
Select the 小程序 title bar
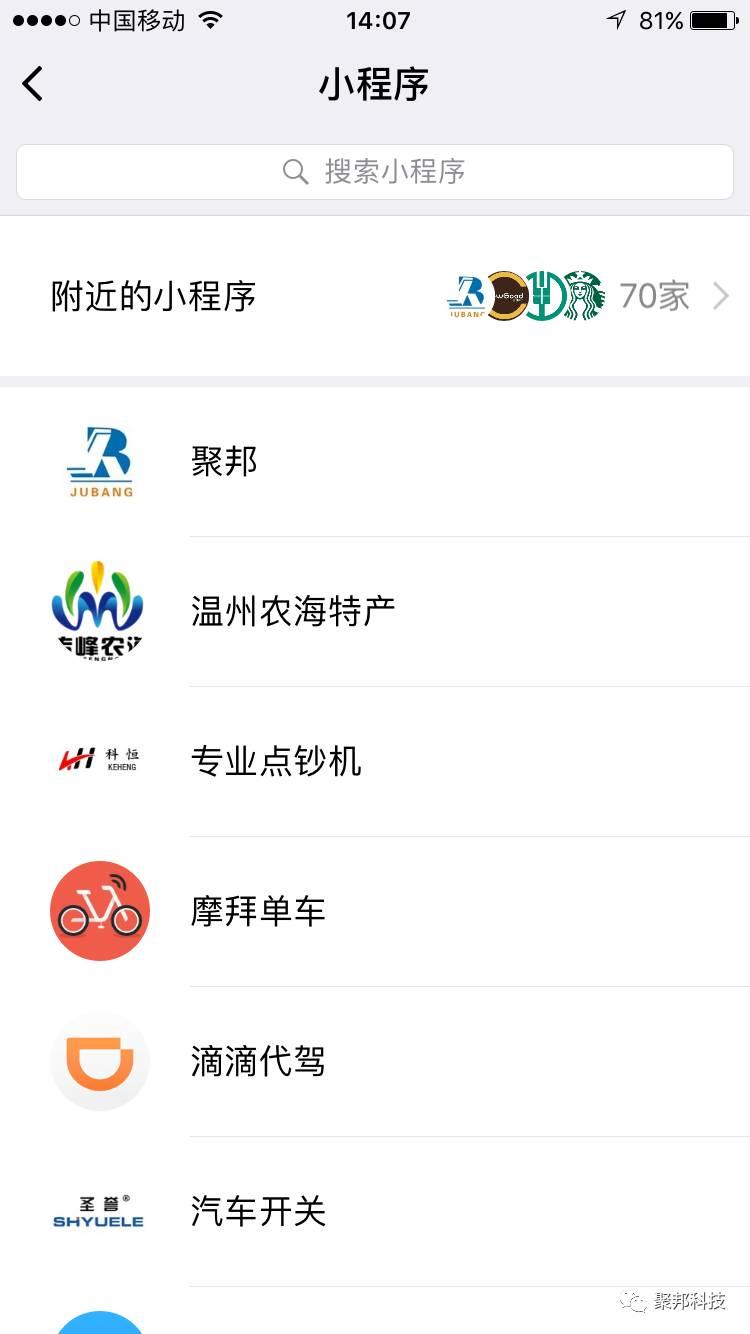(x=374, y=85)
